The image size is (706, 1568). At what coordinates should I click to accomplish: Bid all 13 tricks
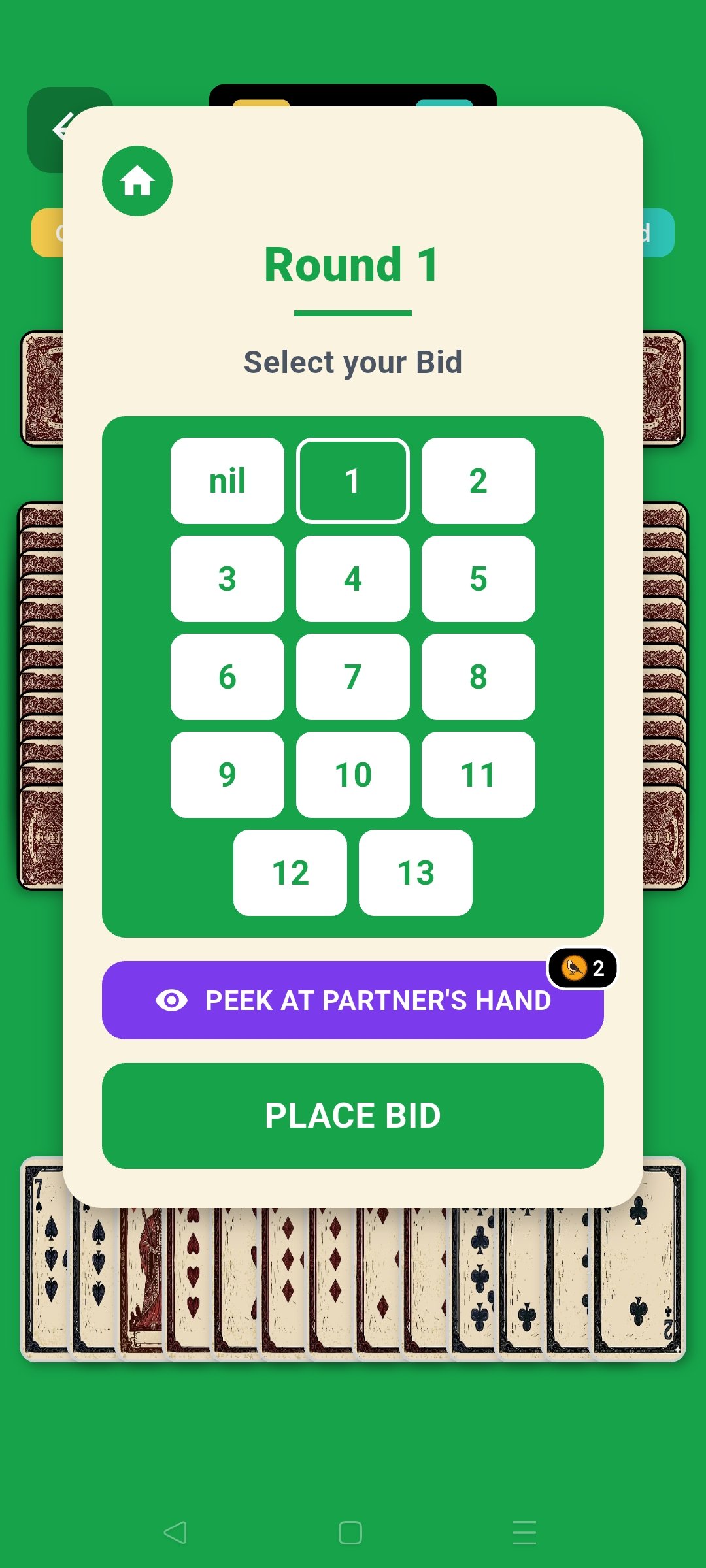coord(416,873)
